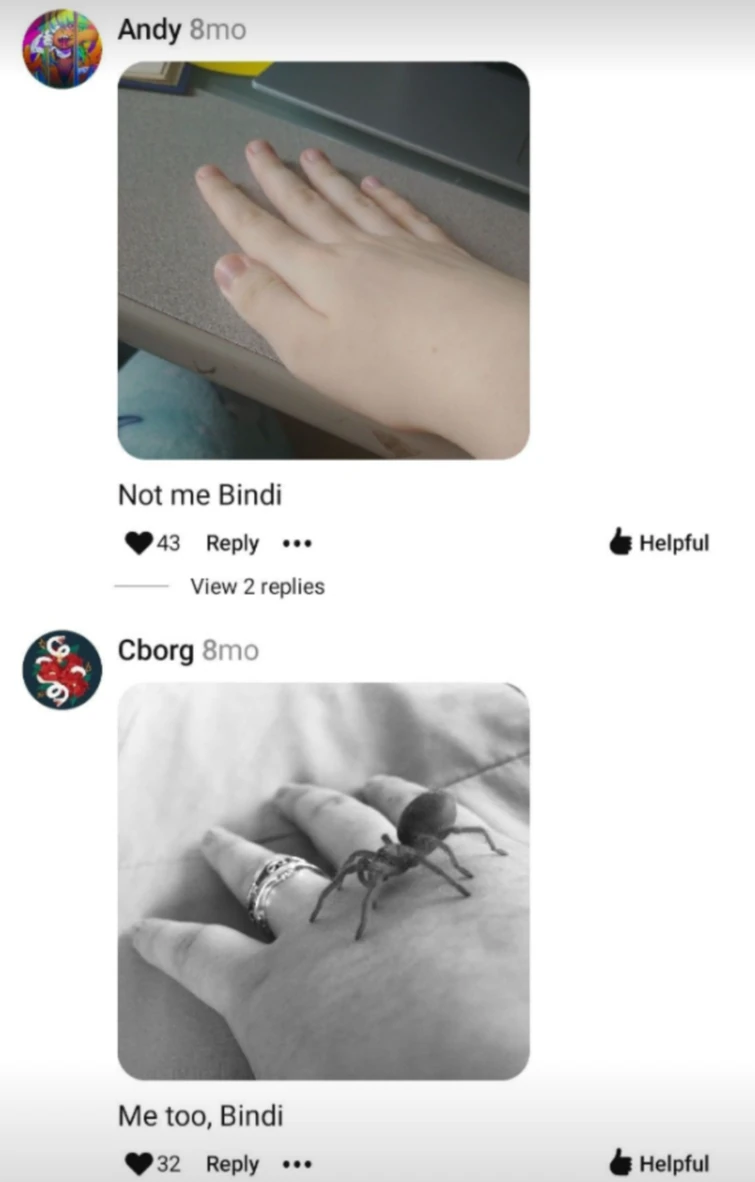This screenshot has width=755, height=1182.
Task: Open the spider photo in Cborg's comment
Action: 323,881
